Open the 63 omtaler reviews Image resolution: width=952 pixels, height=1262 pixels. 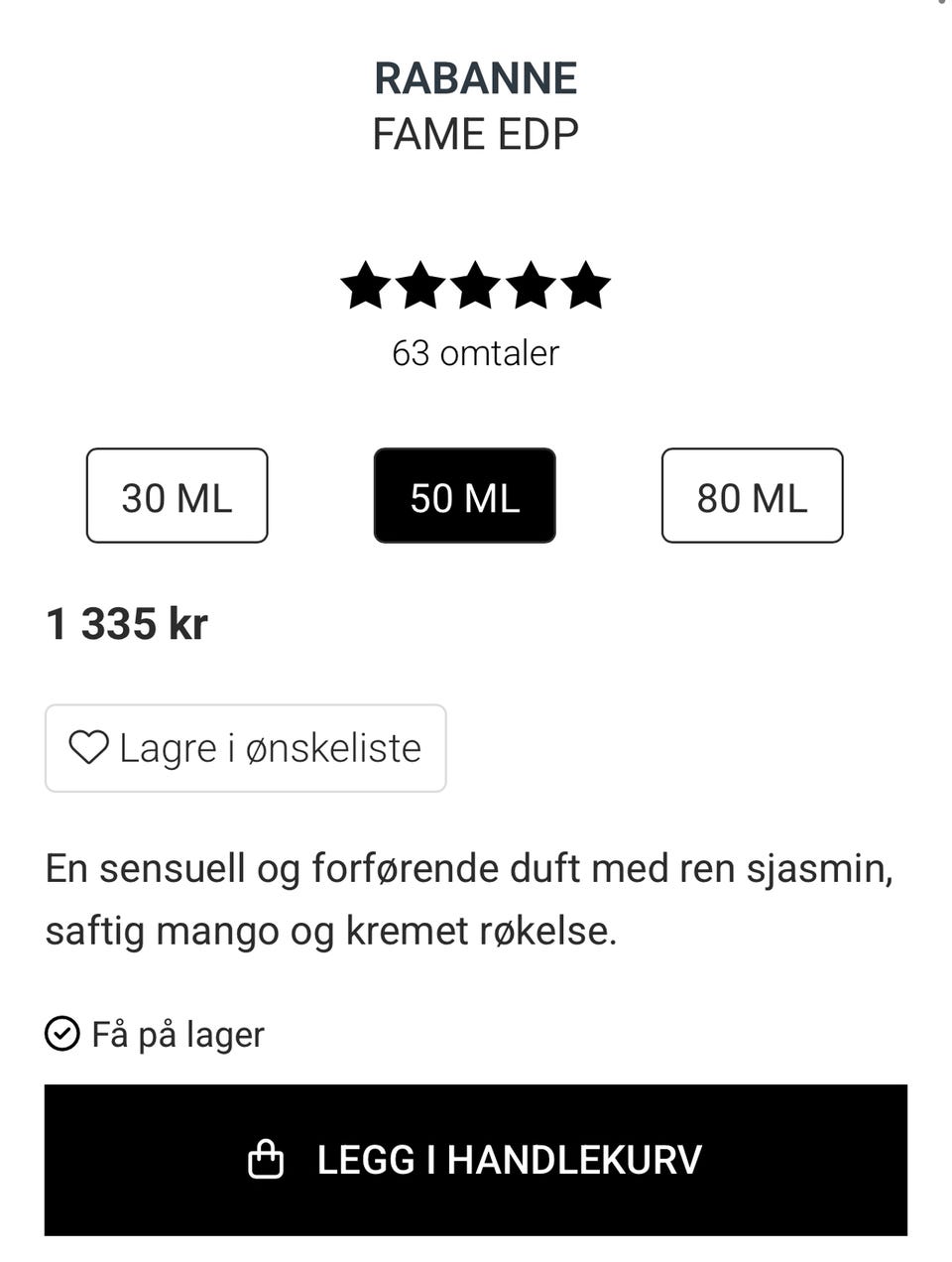tap(476, 352)
